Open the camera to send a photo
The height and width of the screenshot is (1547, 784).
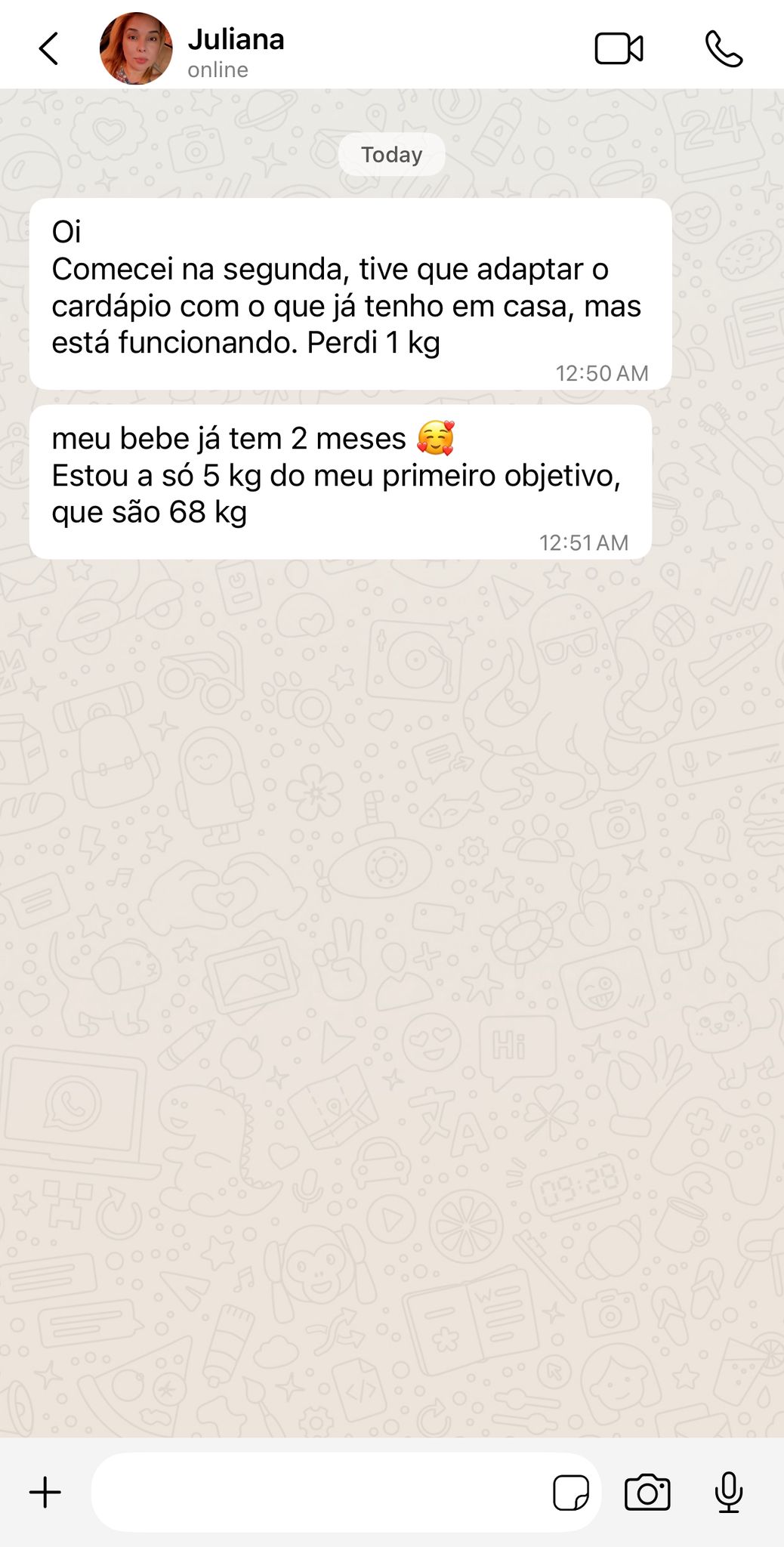[x=647, y=1493]
